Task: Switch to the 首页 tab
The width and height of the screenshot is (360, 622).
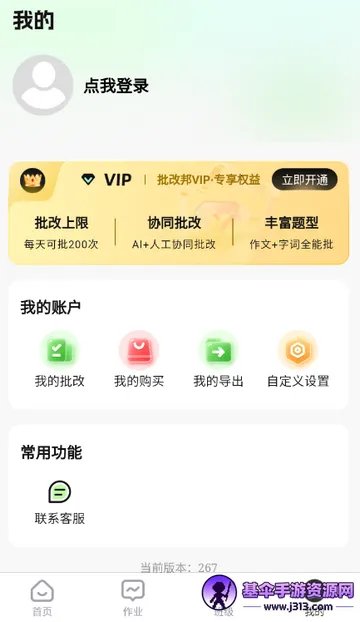Action: click(42, 598)
